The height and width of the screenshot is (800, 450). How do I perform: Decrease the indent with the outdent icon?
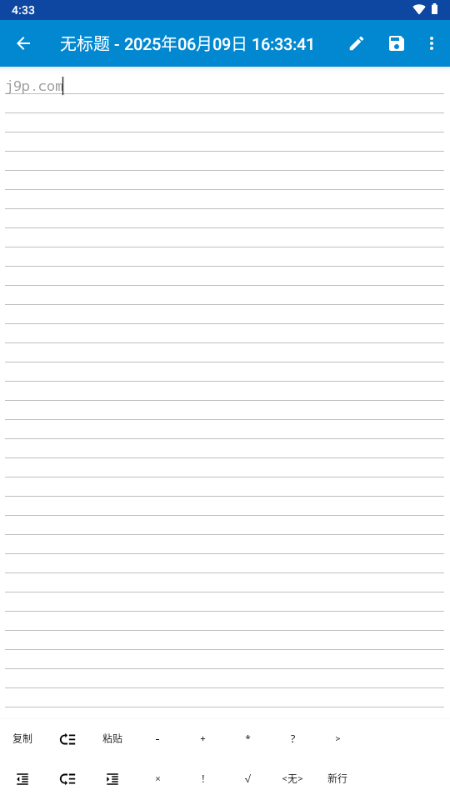pos(22,779)
